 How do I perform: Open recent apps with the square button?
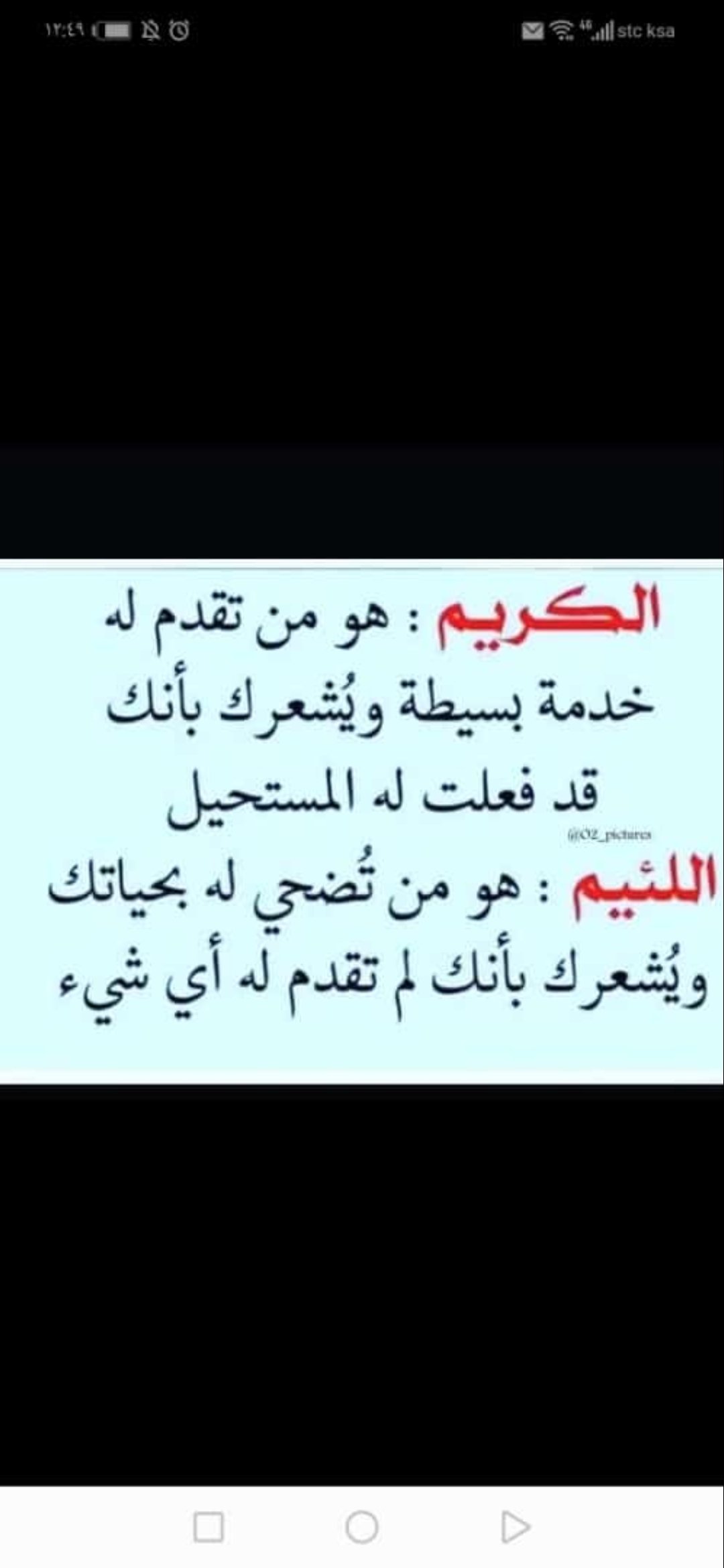point(208,1527)
